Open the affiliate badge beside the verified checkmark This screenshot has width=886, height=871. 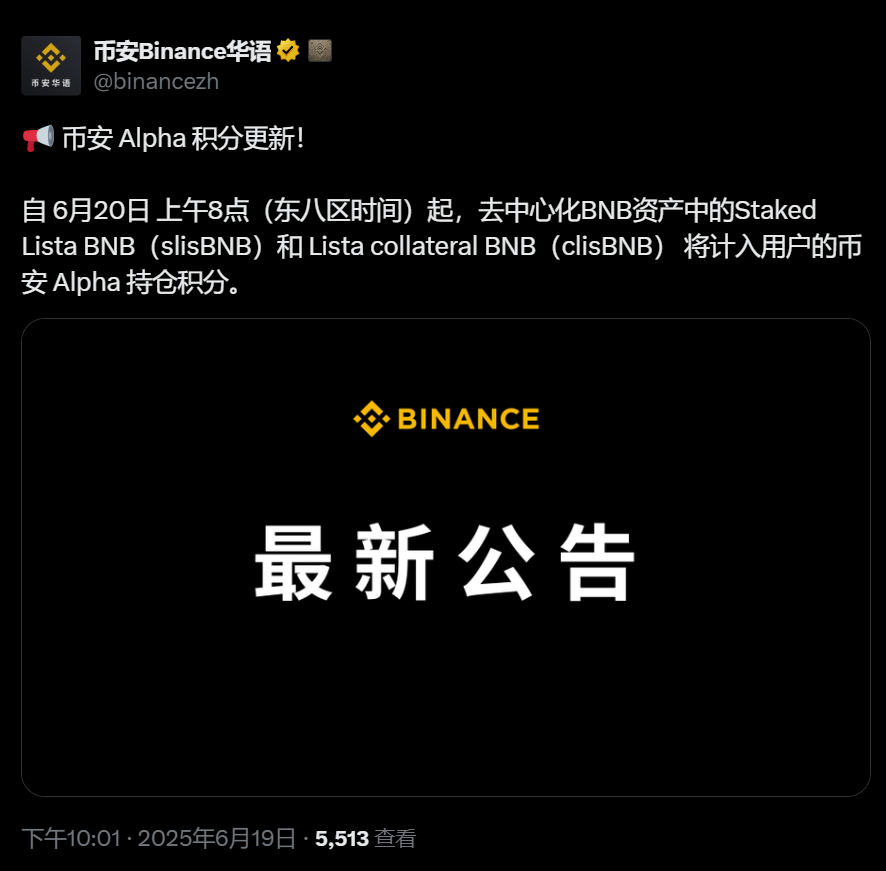pyautogui.click(x=320, y=50)
